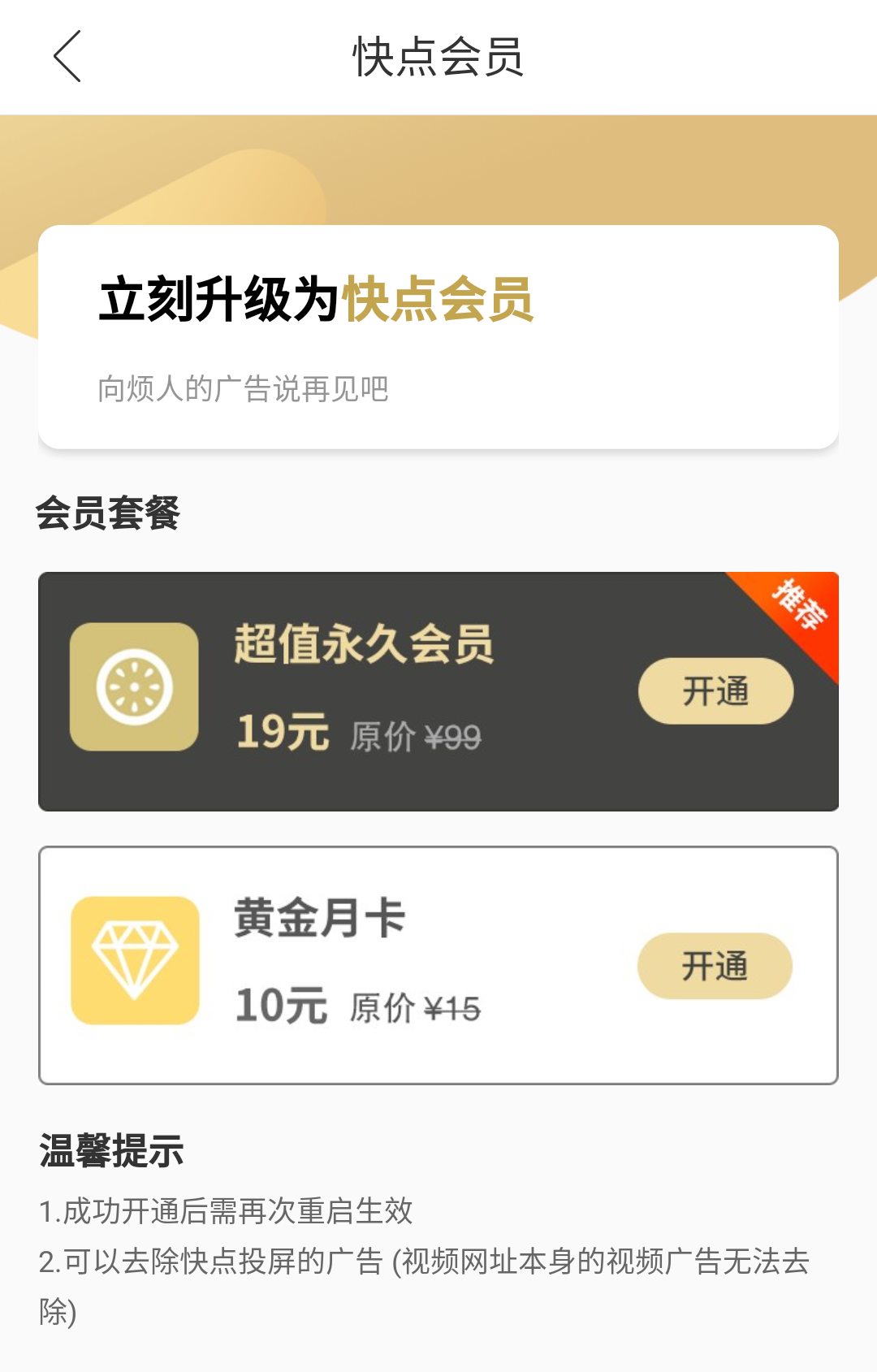Screen dimensions: 877x1372
Task: Click the 快点会员 title text
Action: pyautogui.click(x=438, y=55)
